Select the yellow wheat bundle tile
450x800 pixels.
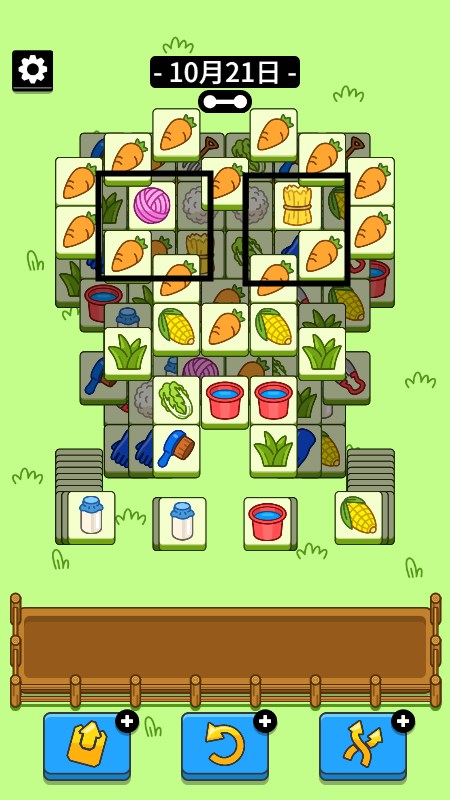[298, 205]
